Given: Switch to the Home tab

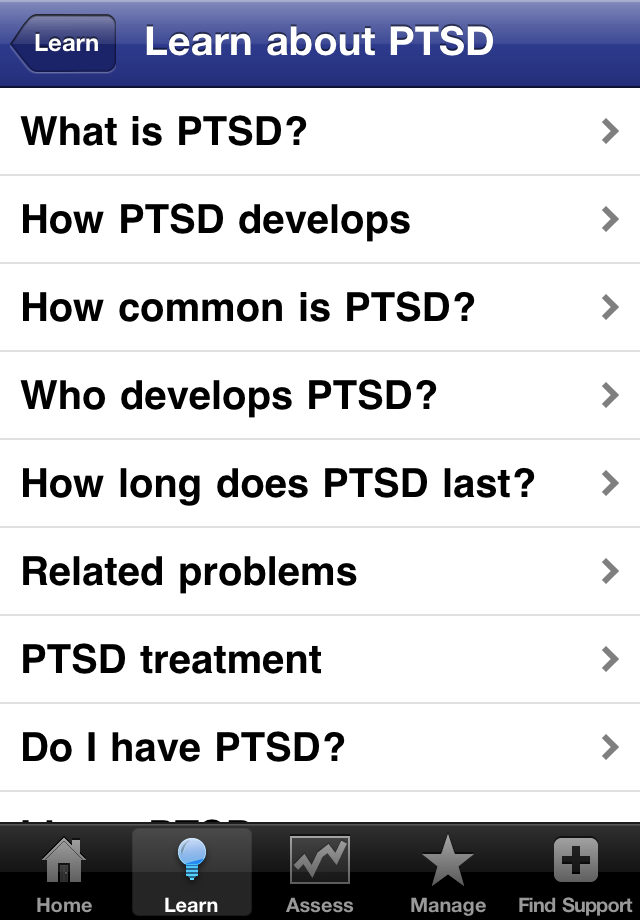Looking at the screenshot, I should click(x=64, y=874).
